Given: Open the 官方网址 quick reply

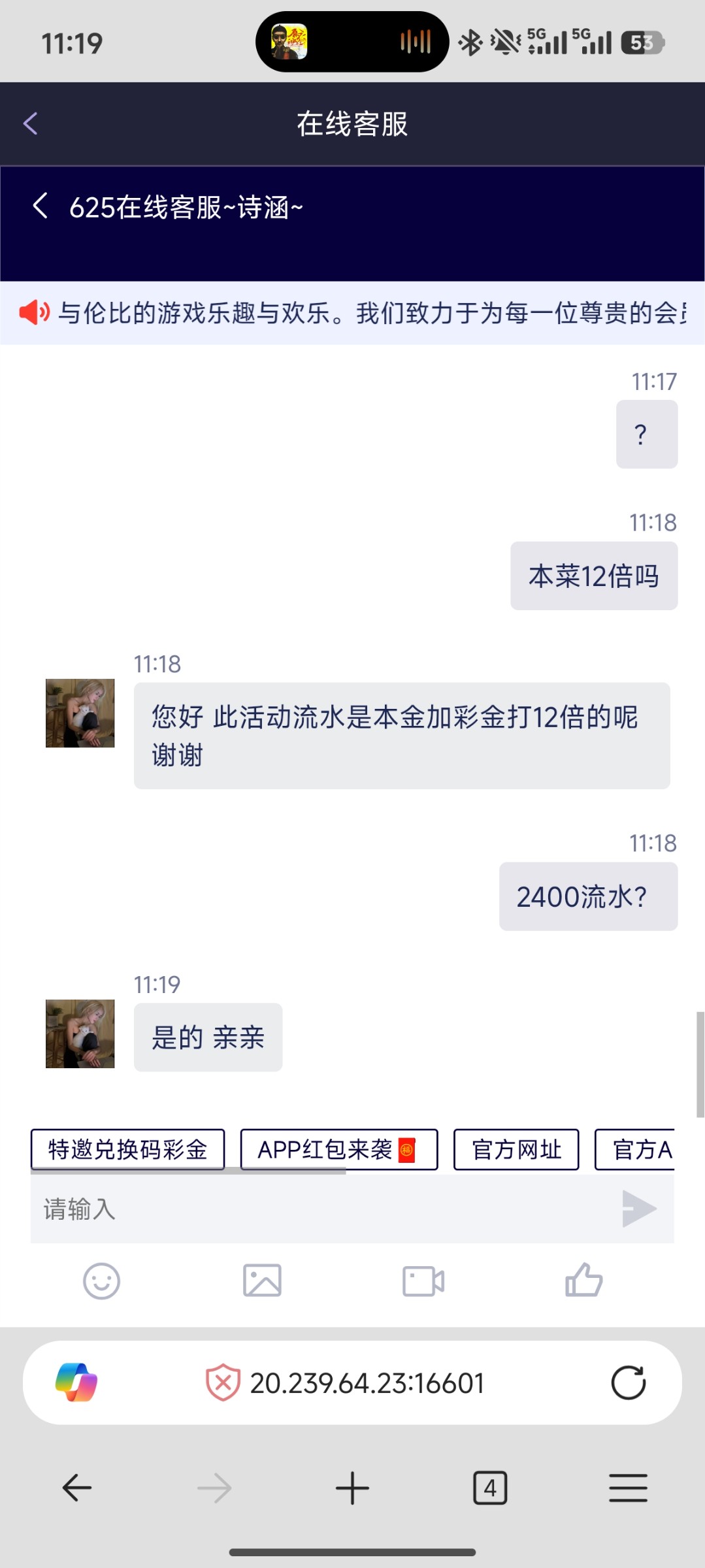Looking at the screenshot, I should coord(516,1149).
